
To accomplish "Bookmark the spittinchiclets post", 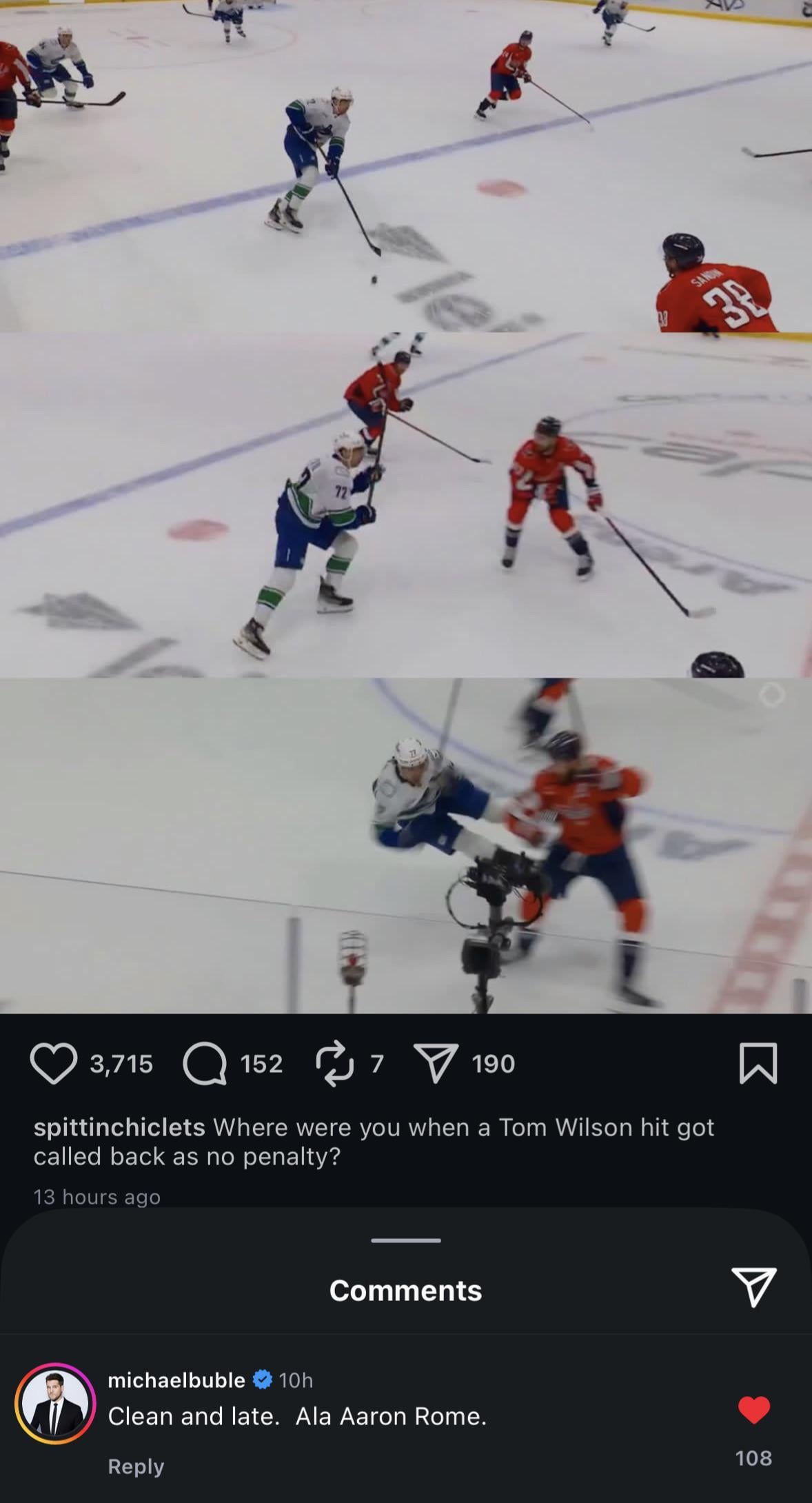I will (758, 1063).
